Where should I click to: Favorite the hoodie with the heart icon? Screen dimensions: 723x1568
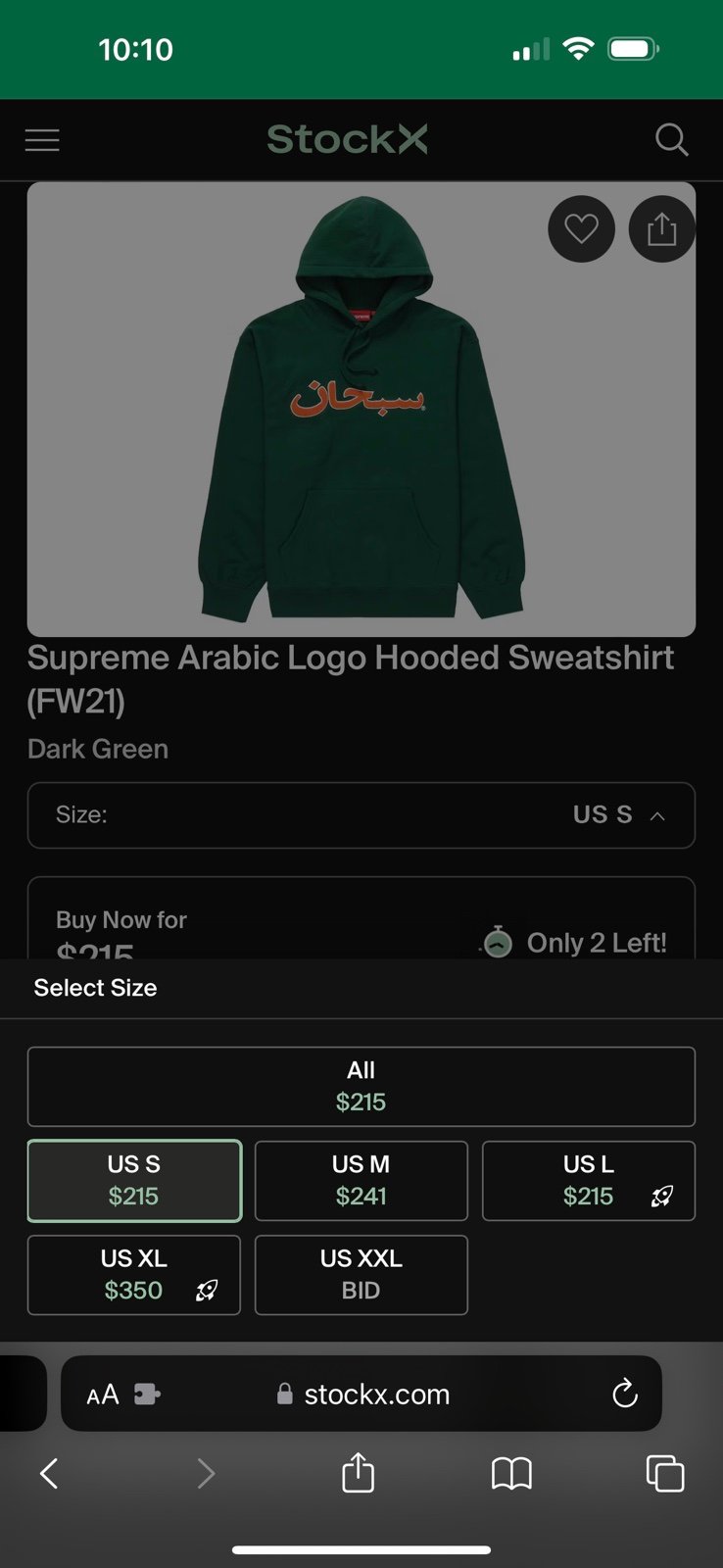click(x=581, y=229)
